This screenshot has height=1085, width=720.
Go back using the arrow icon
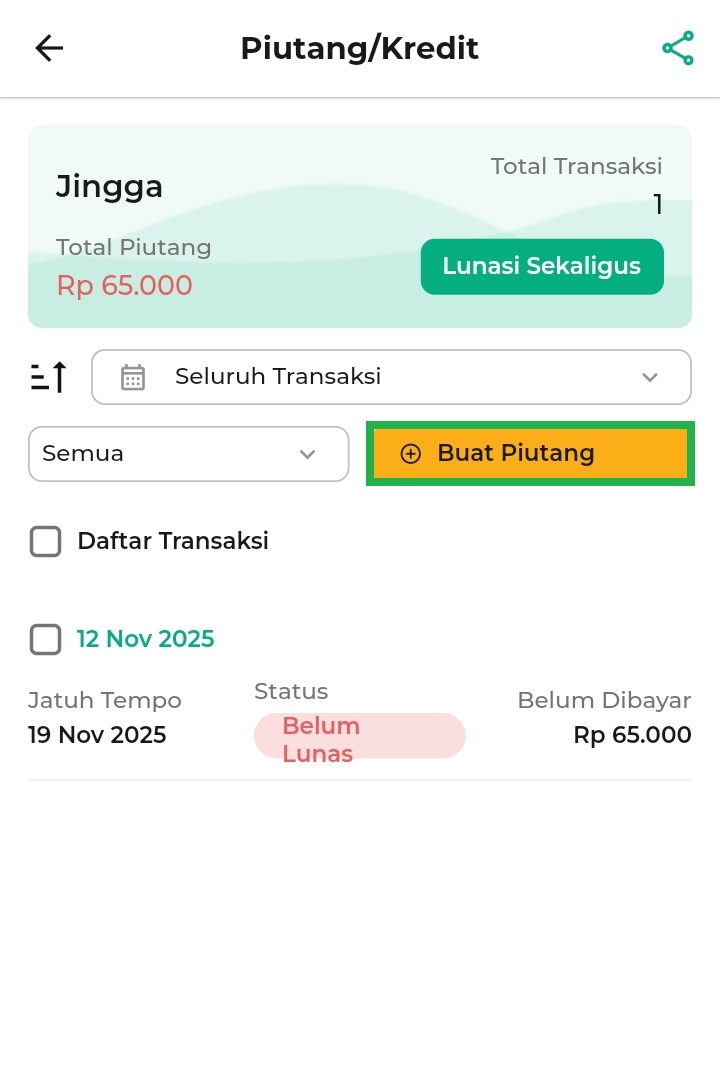(49, 48)
